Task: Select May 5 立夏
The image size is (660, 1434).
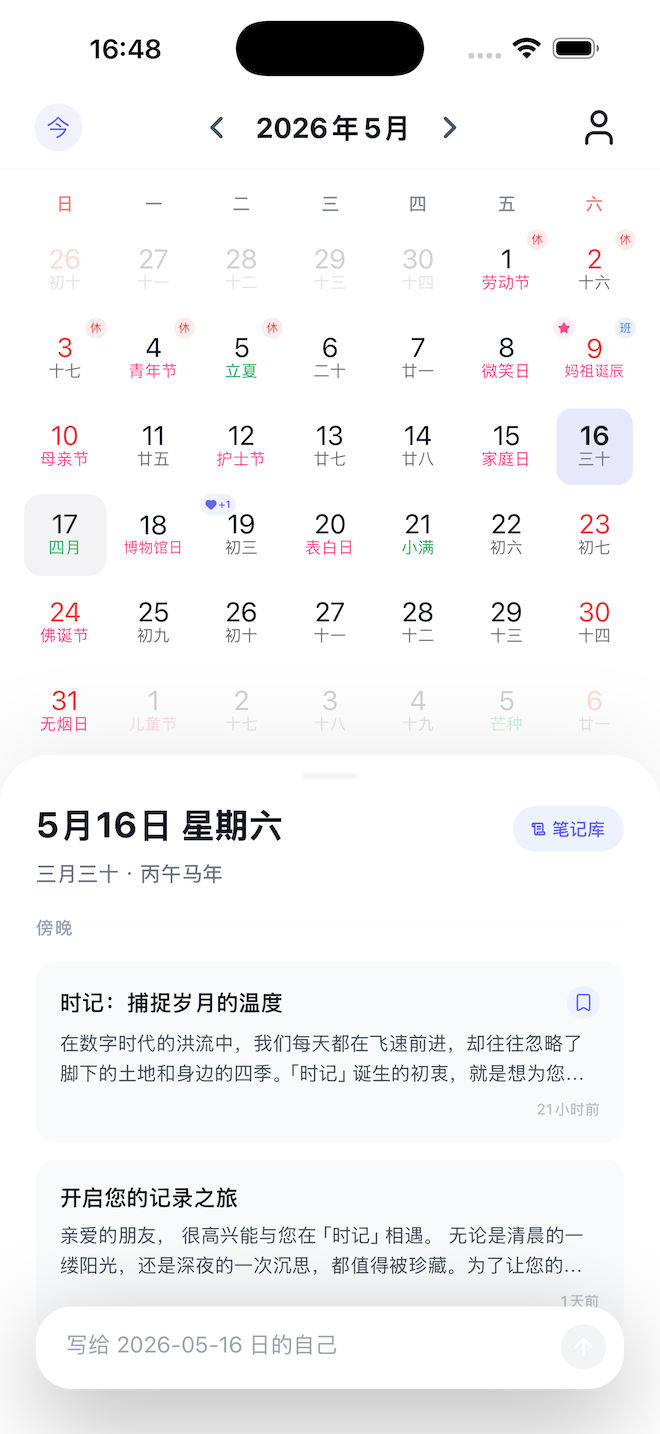Action: point(241,358)
